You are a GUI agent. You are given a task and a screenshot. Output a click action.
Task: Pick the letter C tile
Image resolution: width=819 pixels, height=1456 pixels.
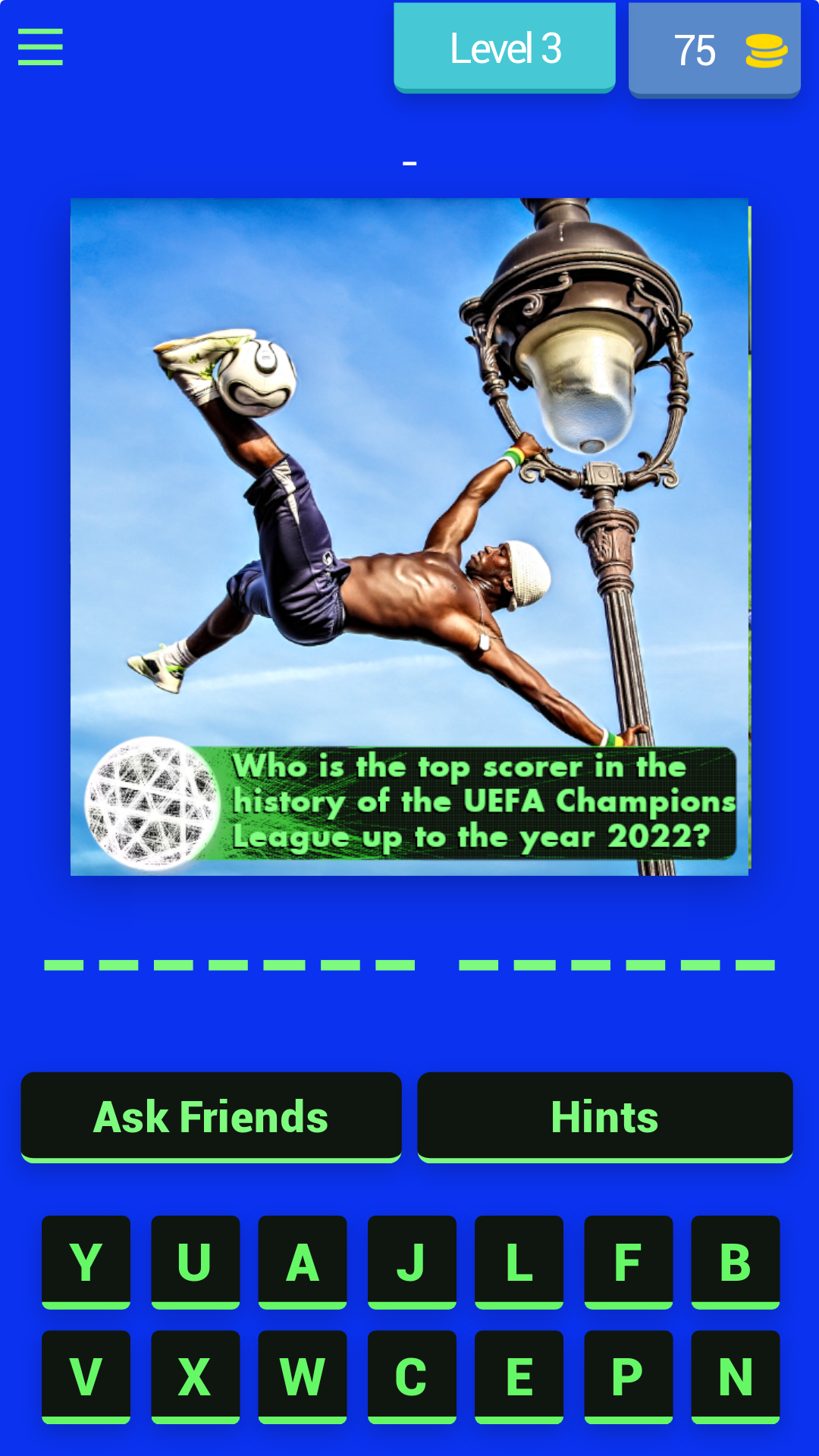coord(412,1376)
